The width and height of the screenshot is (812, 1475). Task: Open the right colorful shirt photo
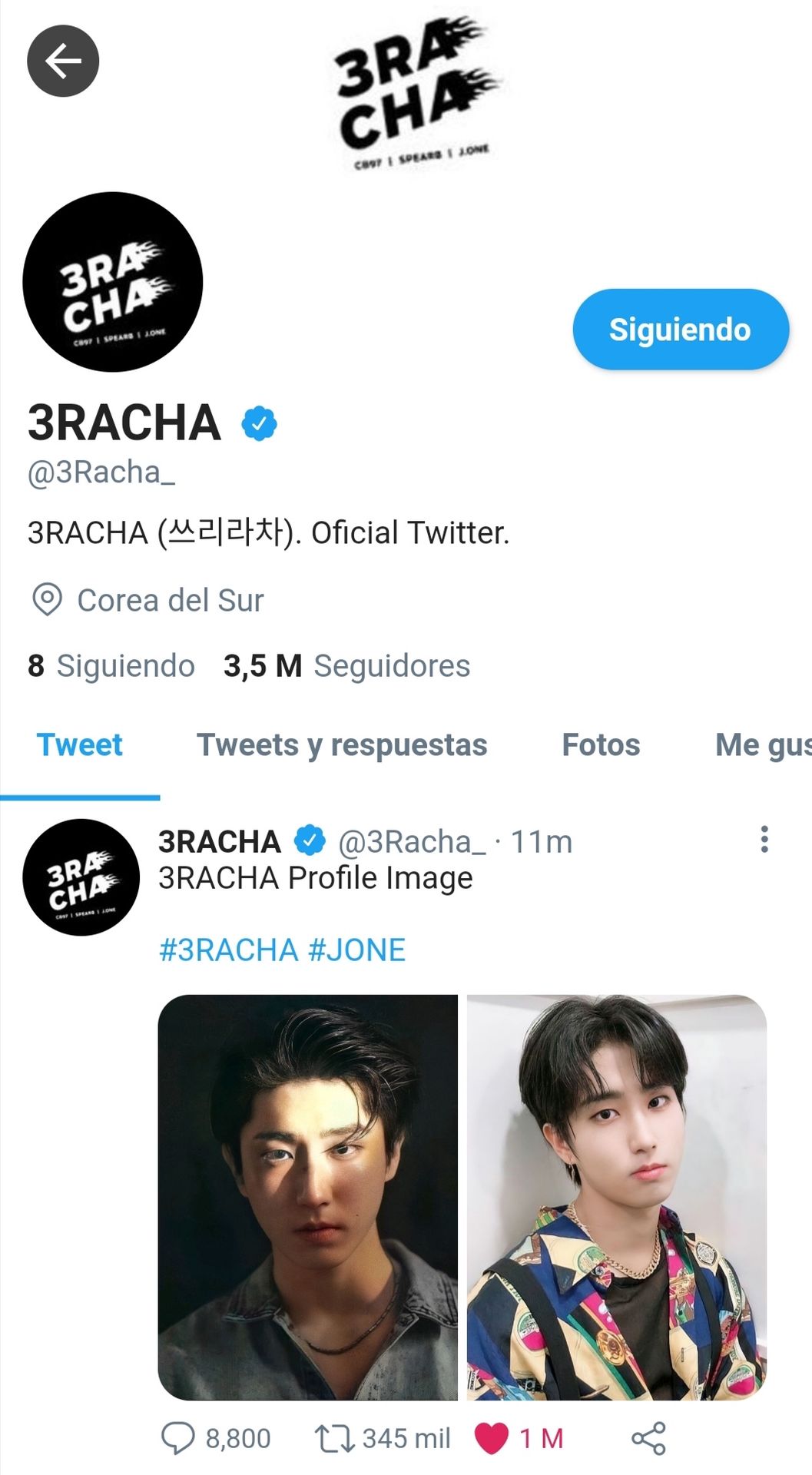[616, 1197]
